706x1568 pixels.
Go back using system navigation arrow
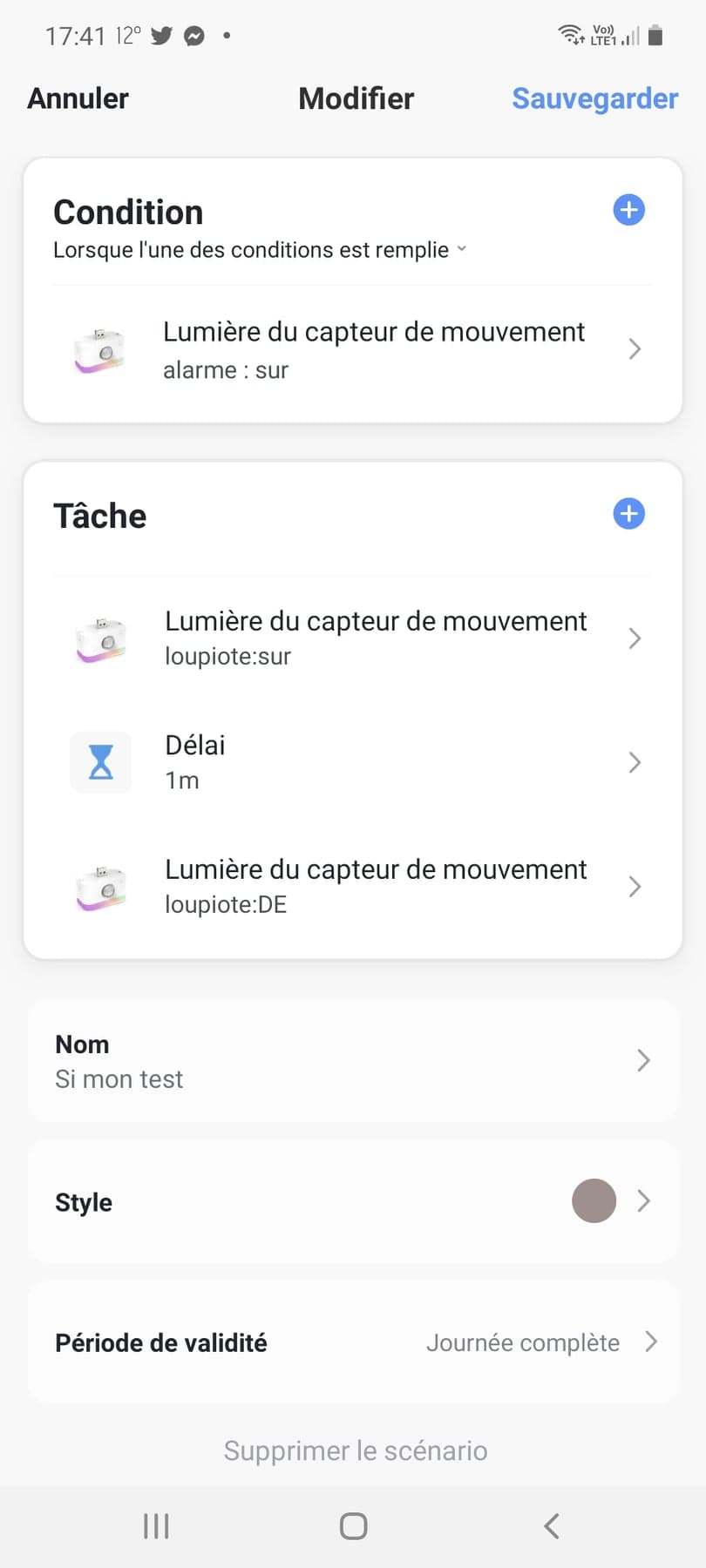[551, 1525]
